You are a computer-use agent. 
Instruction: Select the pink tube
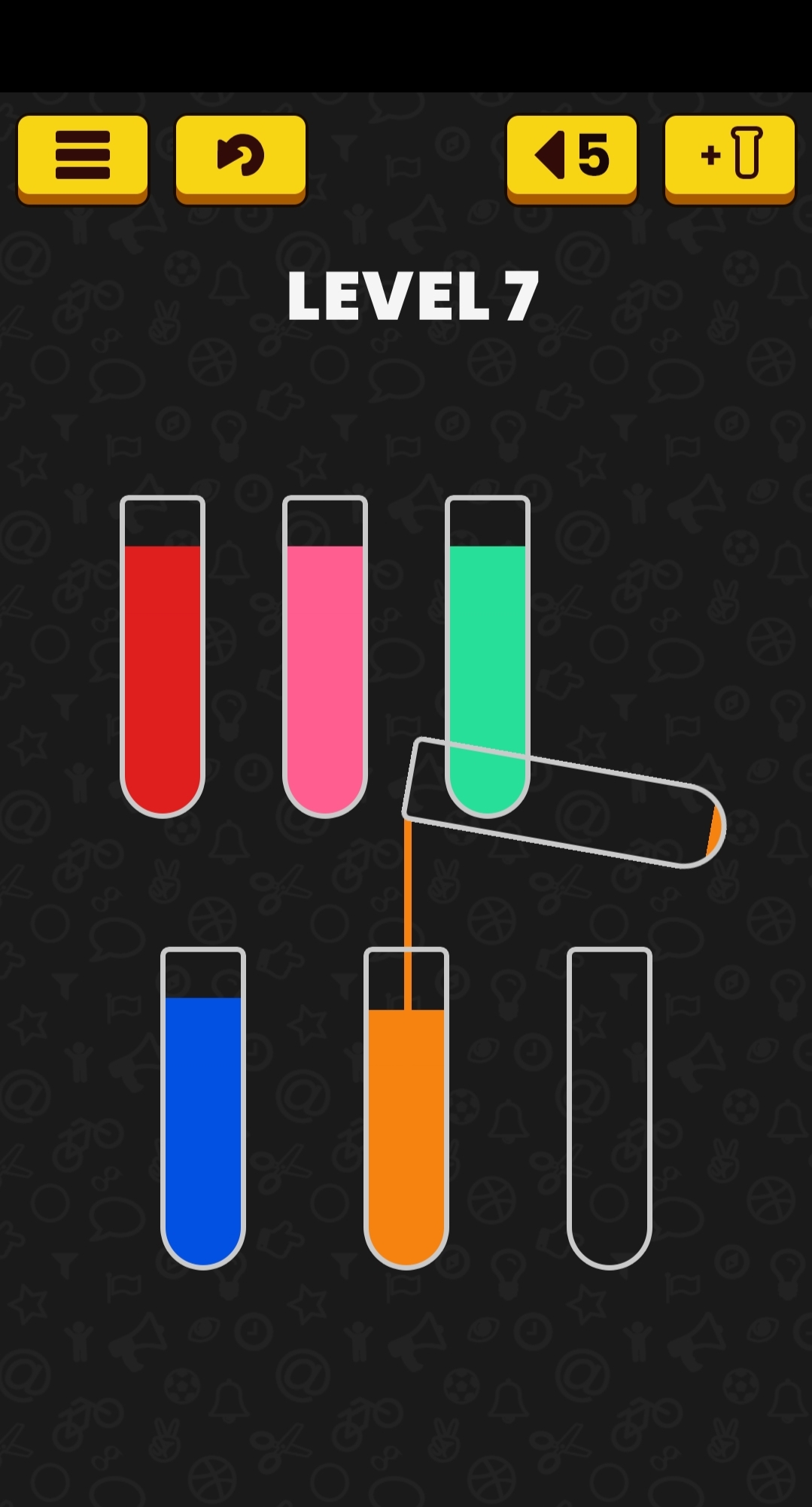[325, 655]
